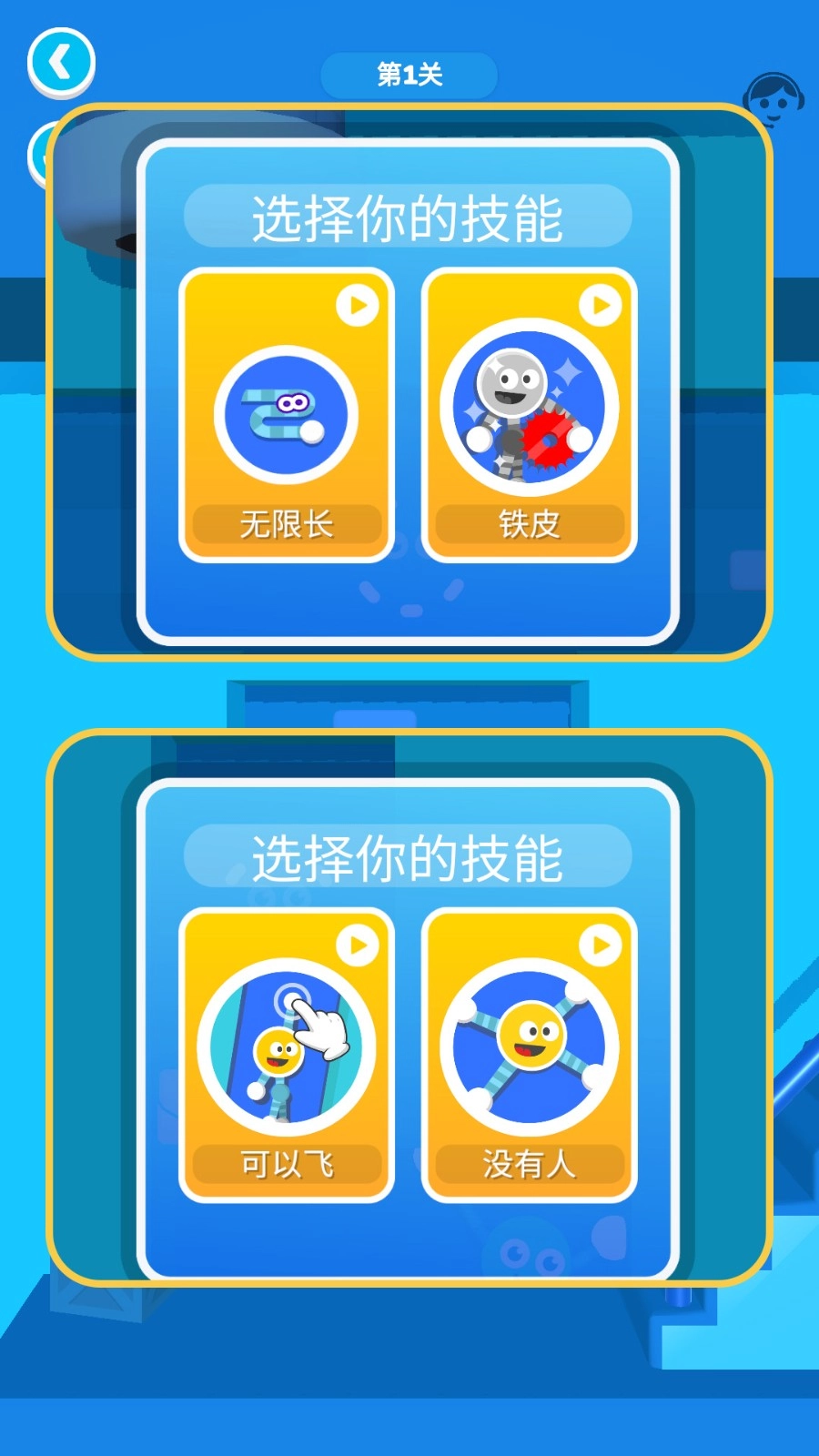Viewport: 819px width, 1456px height.
Task: Play the preview for 可以飞 skill
Action: (x=356, y=945)
